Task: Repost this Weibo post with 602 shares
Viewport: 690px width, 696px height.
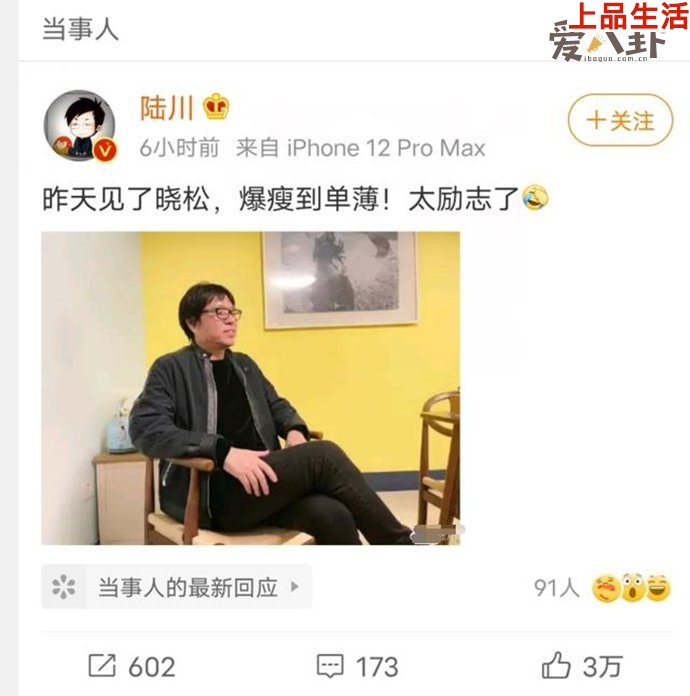Action: [x=131, y=666]
